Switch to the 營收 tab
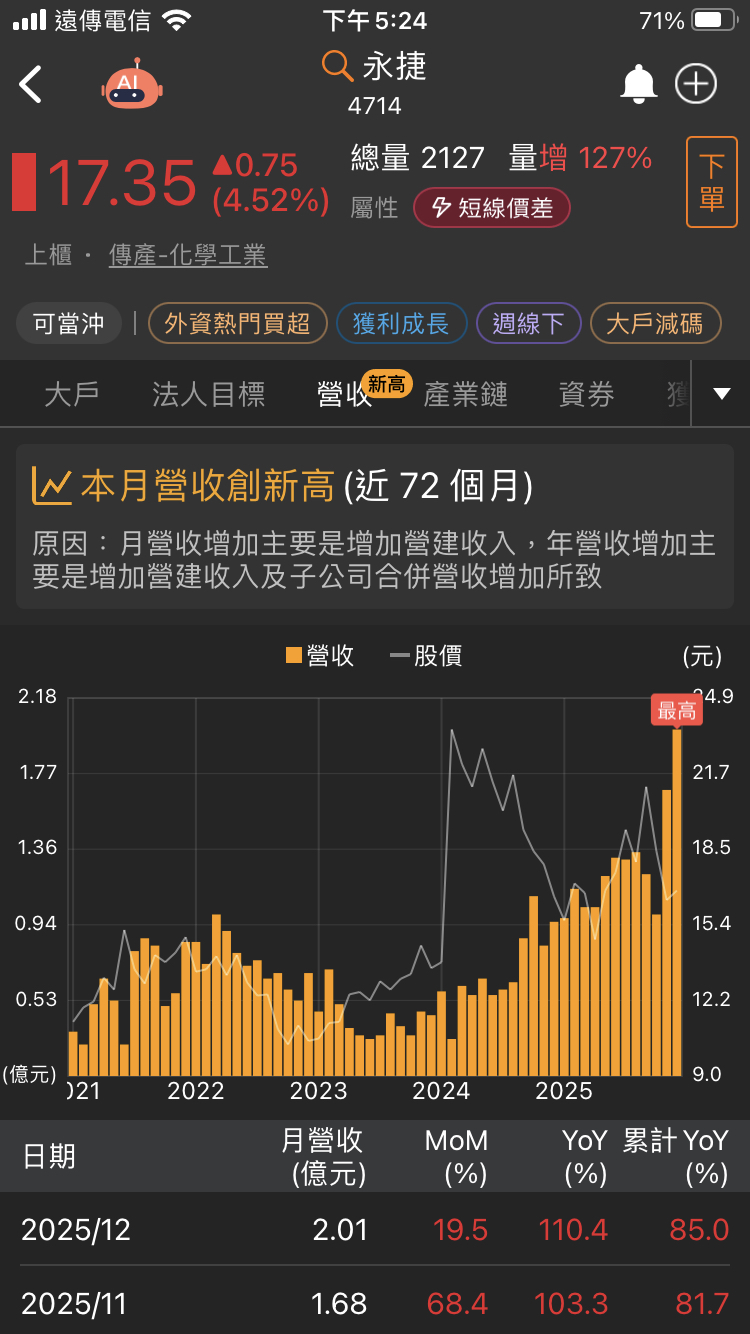750x1334 pixels. 345,396
